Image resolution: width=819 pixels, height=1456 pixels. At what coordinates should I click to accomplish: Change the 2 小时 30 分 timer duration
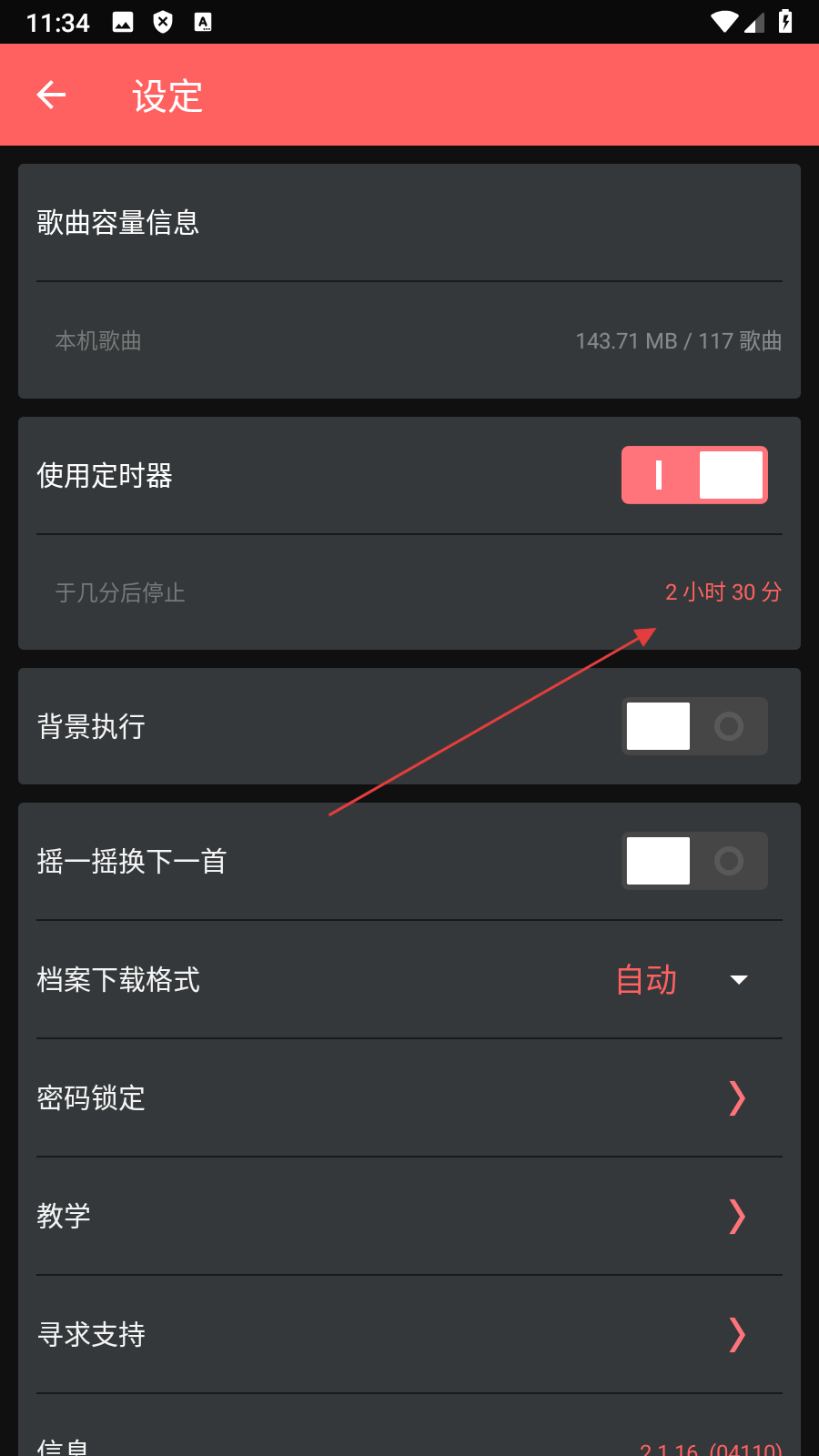tap(723, 592)
